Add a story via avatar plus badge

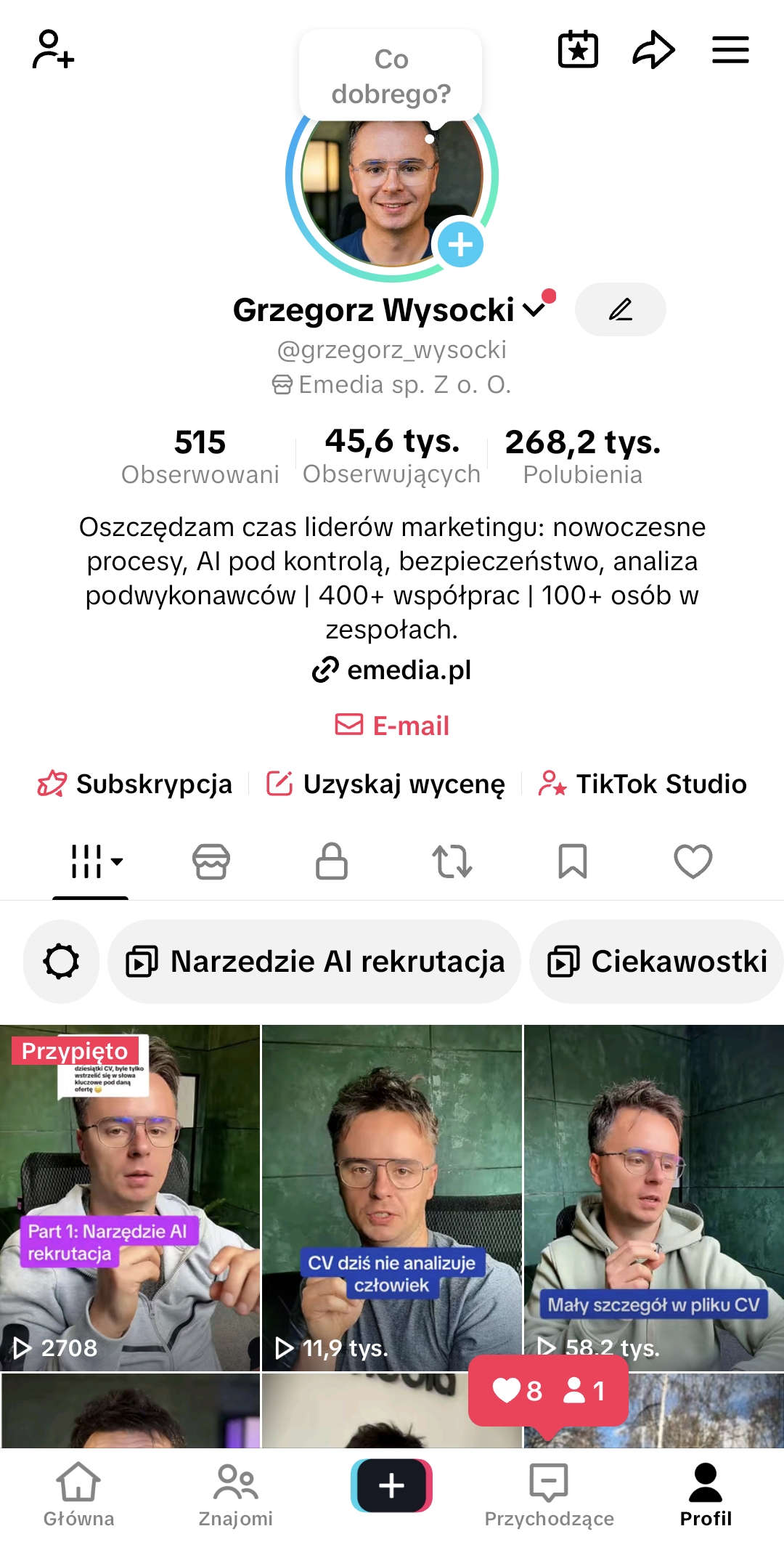click(460, 245)
